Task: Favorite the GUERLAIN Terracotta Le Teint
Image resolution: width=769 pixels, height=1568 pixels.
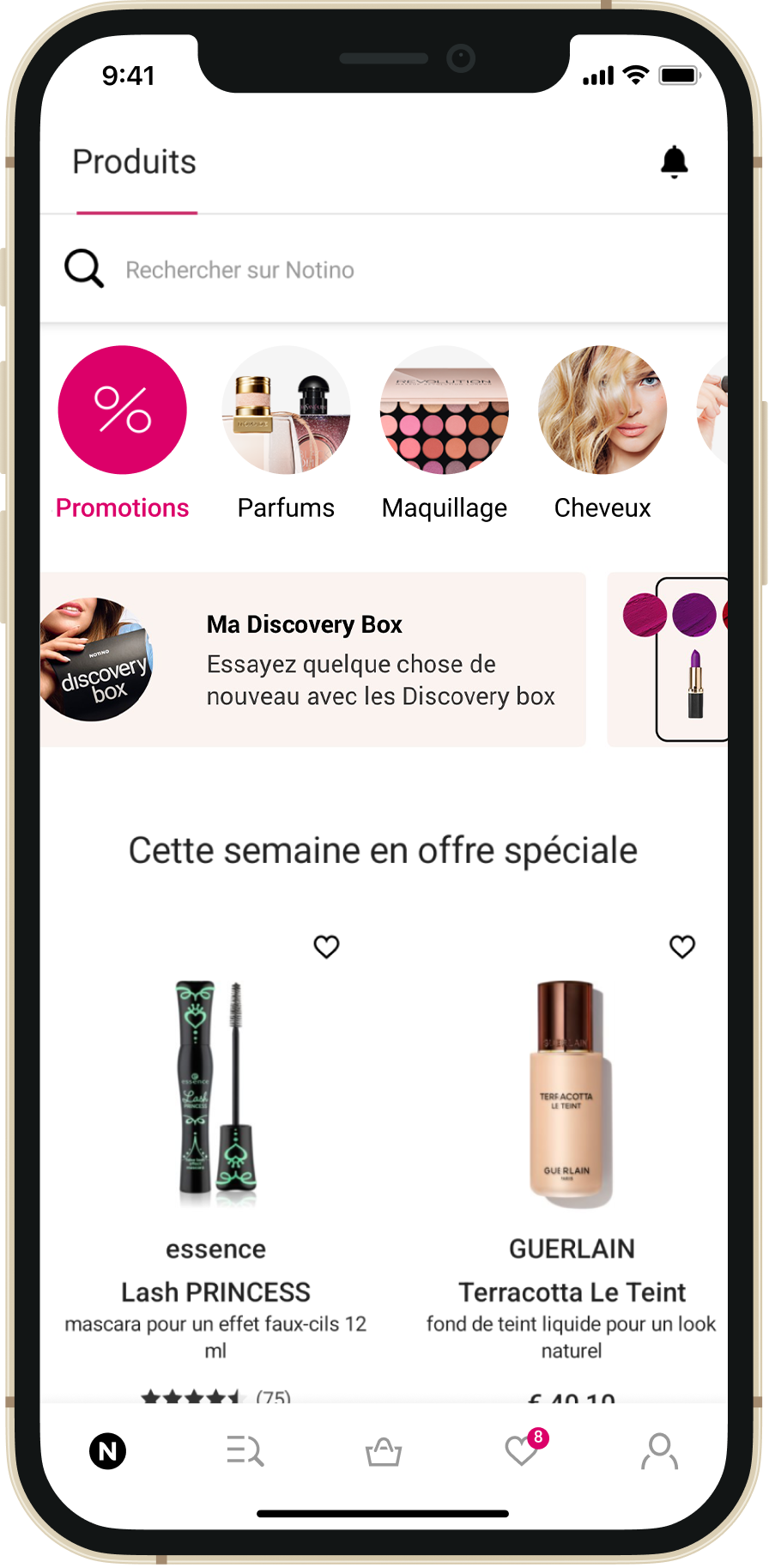Action: point(681,946)
